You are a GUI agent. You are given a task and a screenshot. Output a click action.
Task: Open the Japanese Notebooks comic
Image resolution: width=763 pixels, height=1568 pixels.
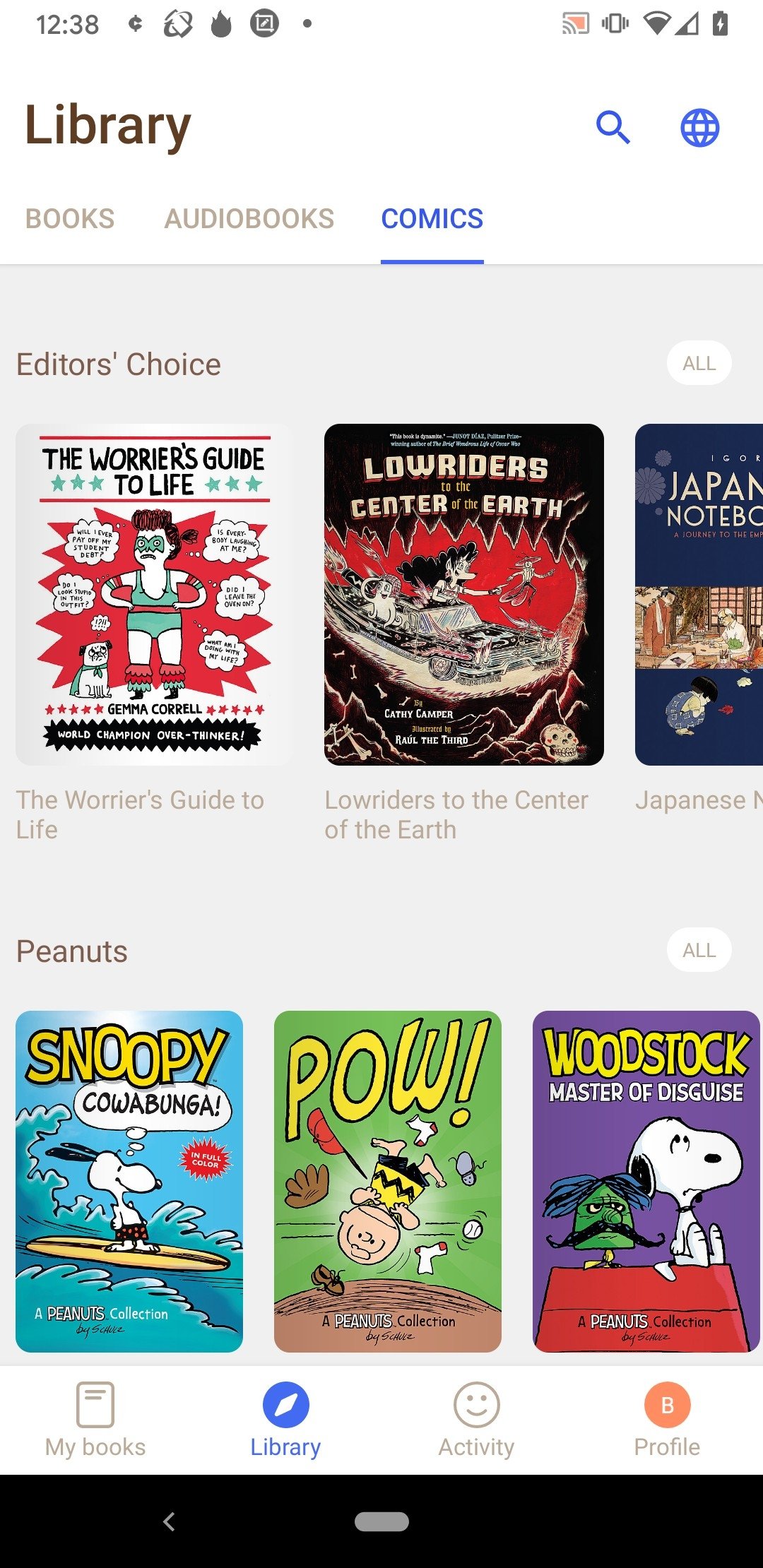pos(699,595)
